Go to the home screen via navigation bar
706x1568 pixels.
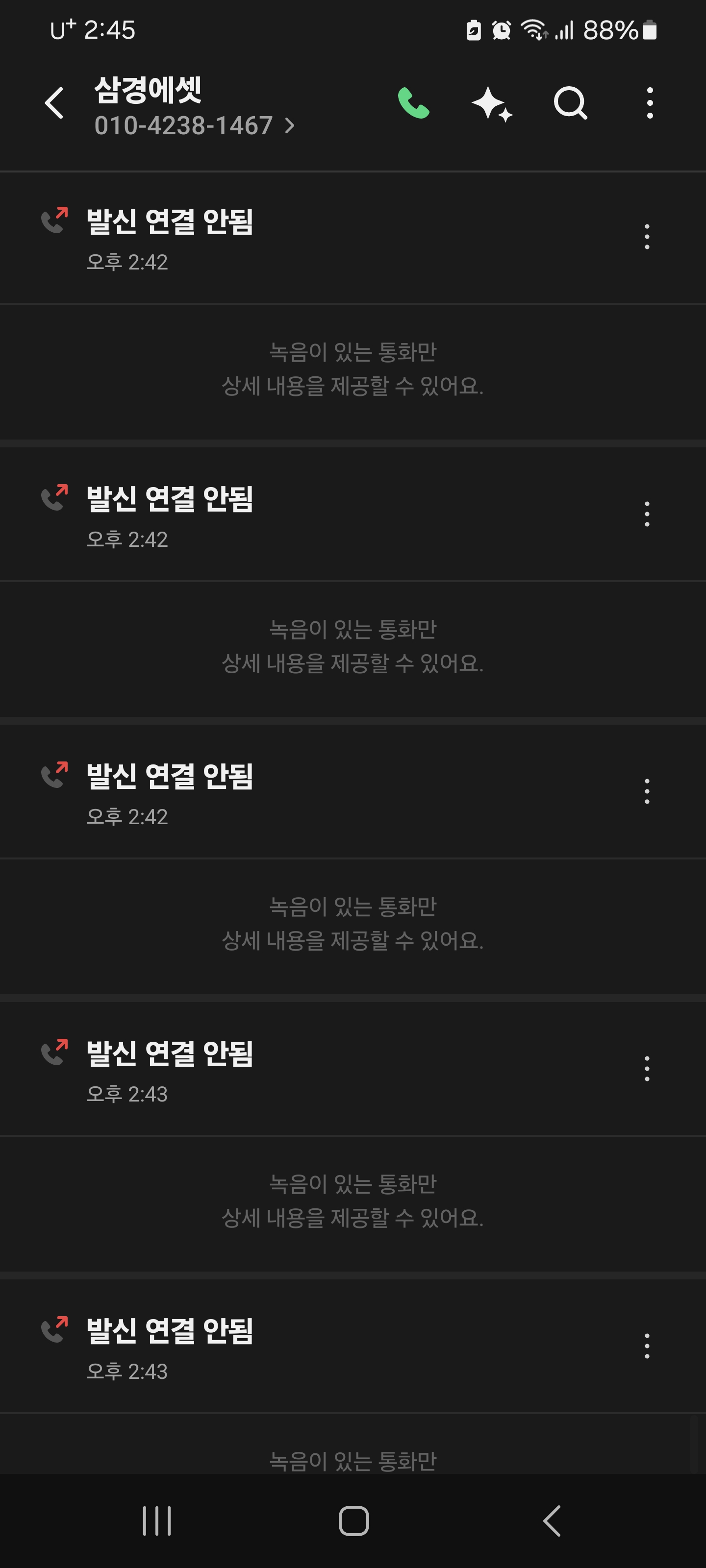(x=353, y=1520)
